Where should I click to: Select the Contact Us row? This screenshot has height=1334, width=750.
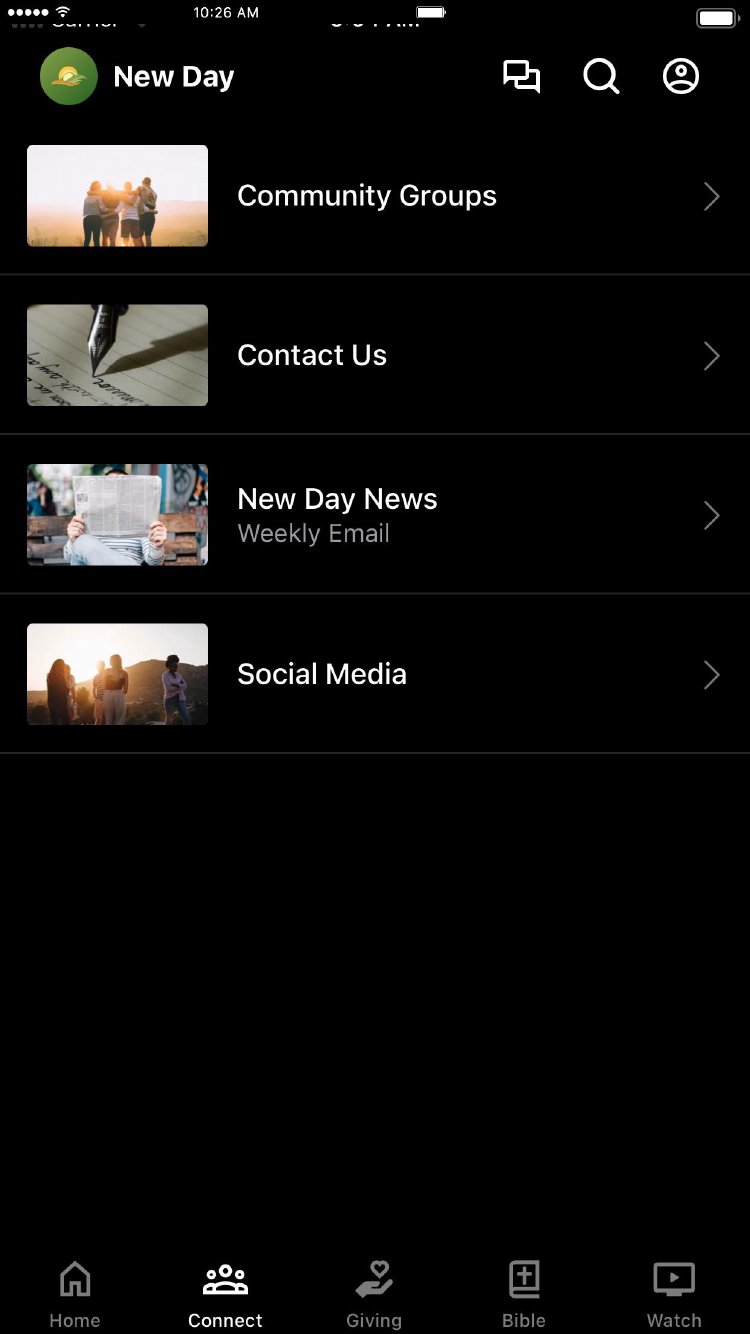click(375, 355)
